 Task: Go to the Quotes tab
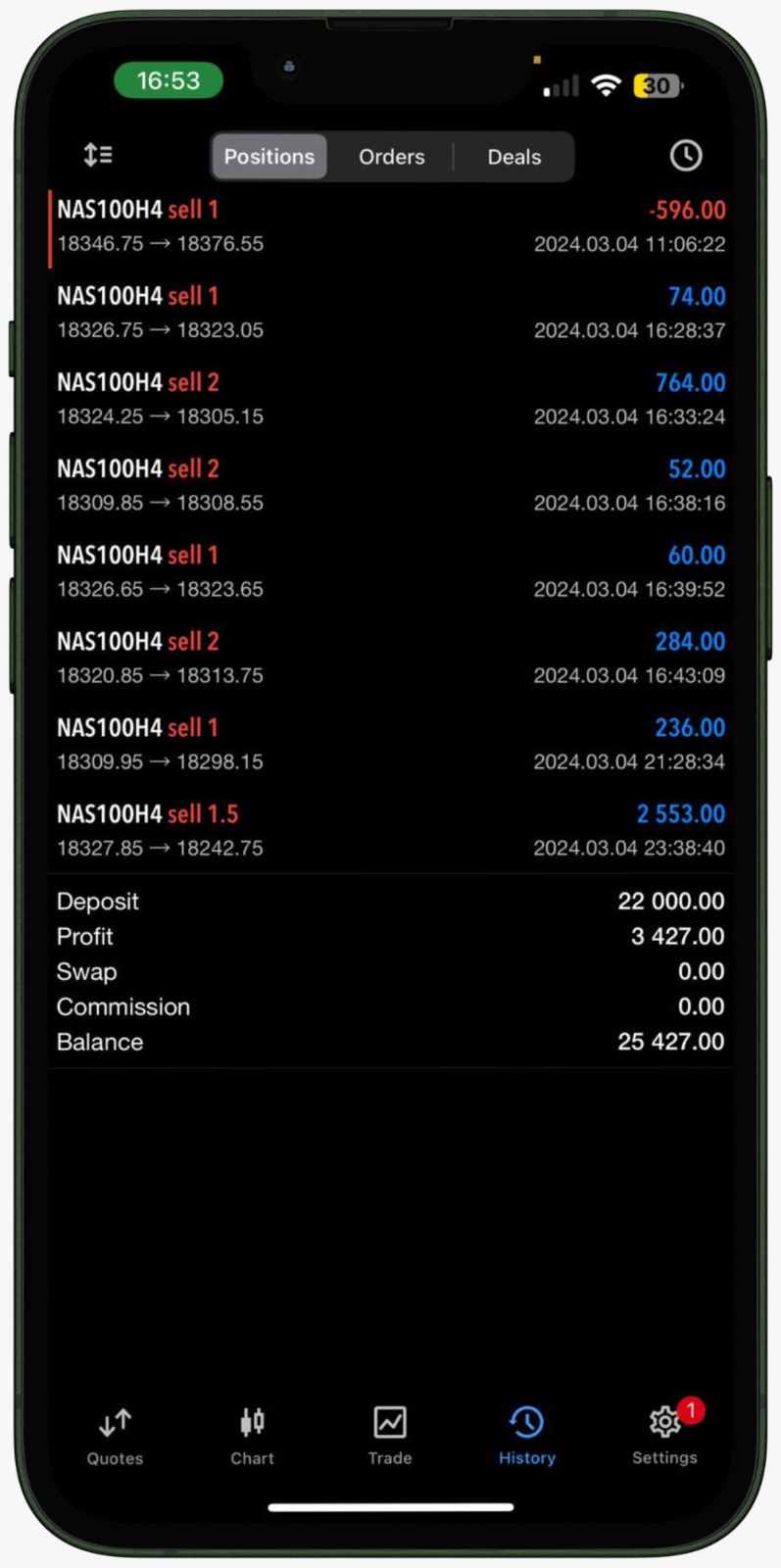(115, 1436)
